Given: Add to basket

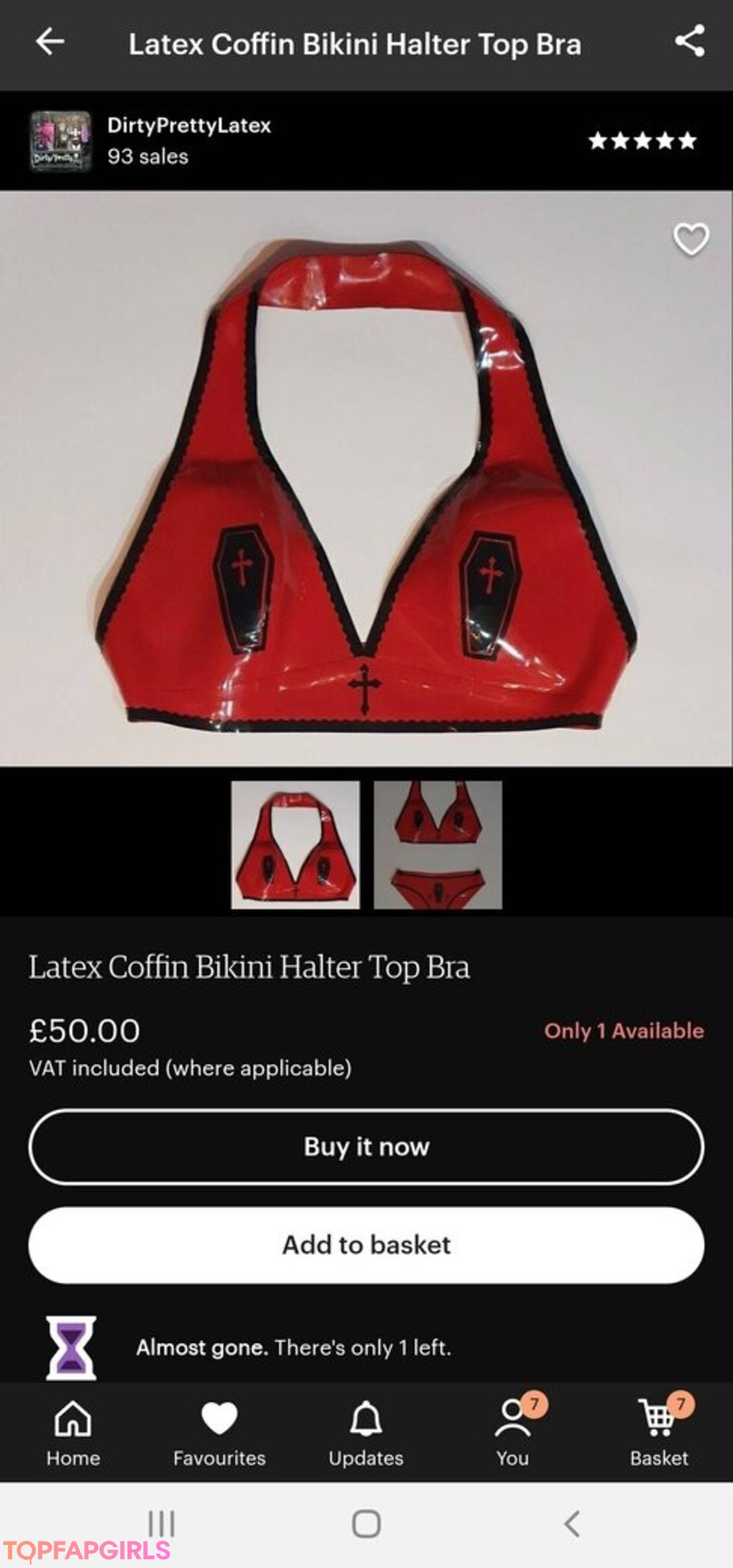Looking at the screenshot, I should [366, 1245].
